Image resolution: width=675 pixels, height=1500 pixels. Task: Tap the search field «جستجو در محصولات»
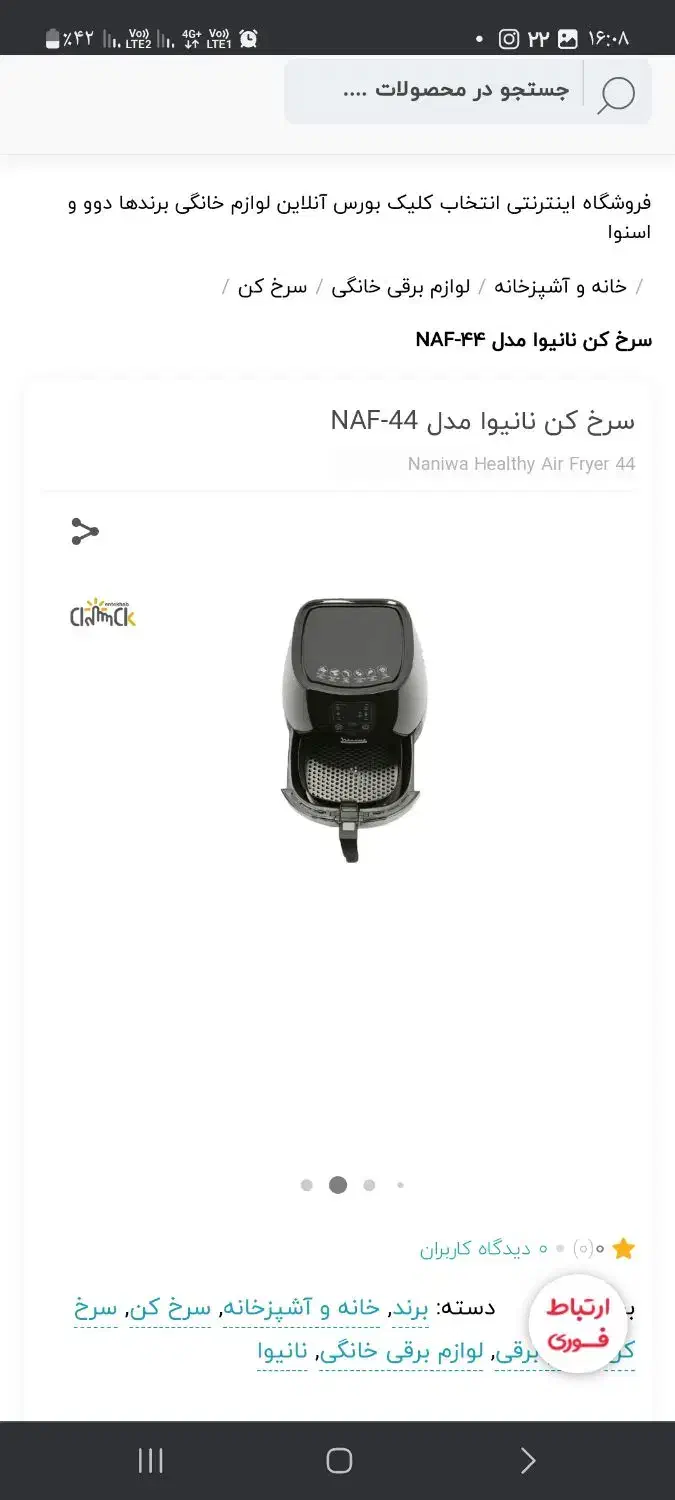click(440, 90)
